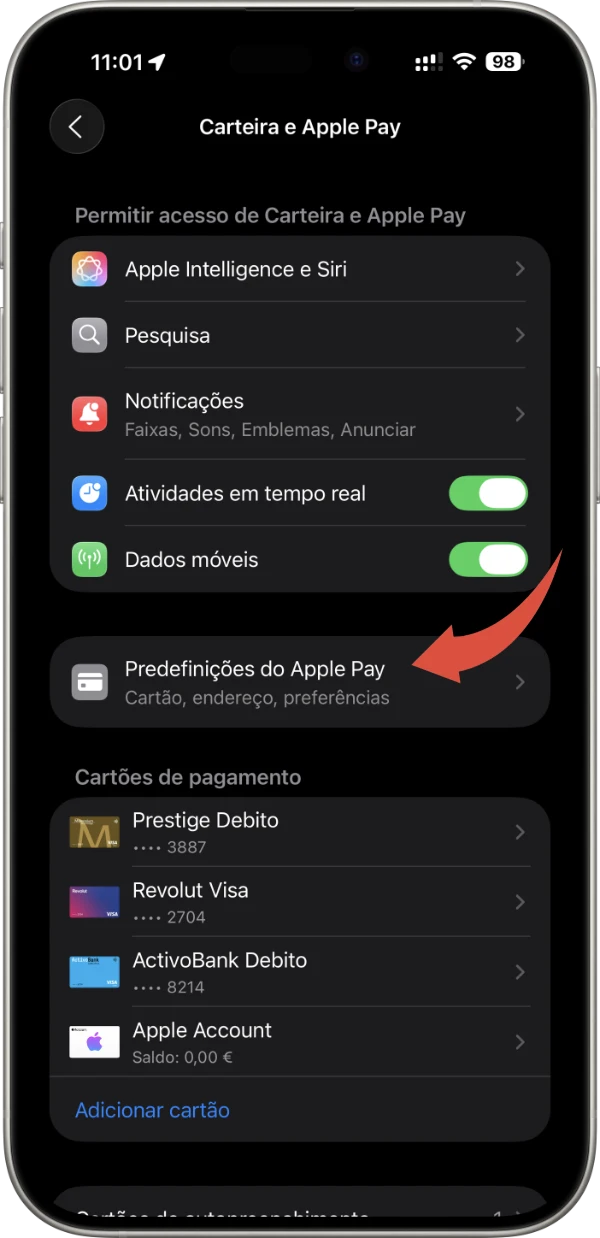Open Apple Intelligence e Siri settings
Screen dimensions: 600x1238
coord(300,269)
